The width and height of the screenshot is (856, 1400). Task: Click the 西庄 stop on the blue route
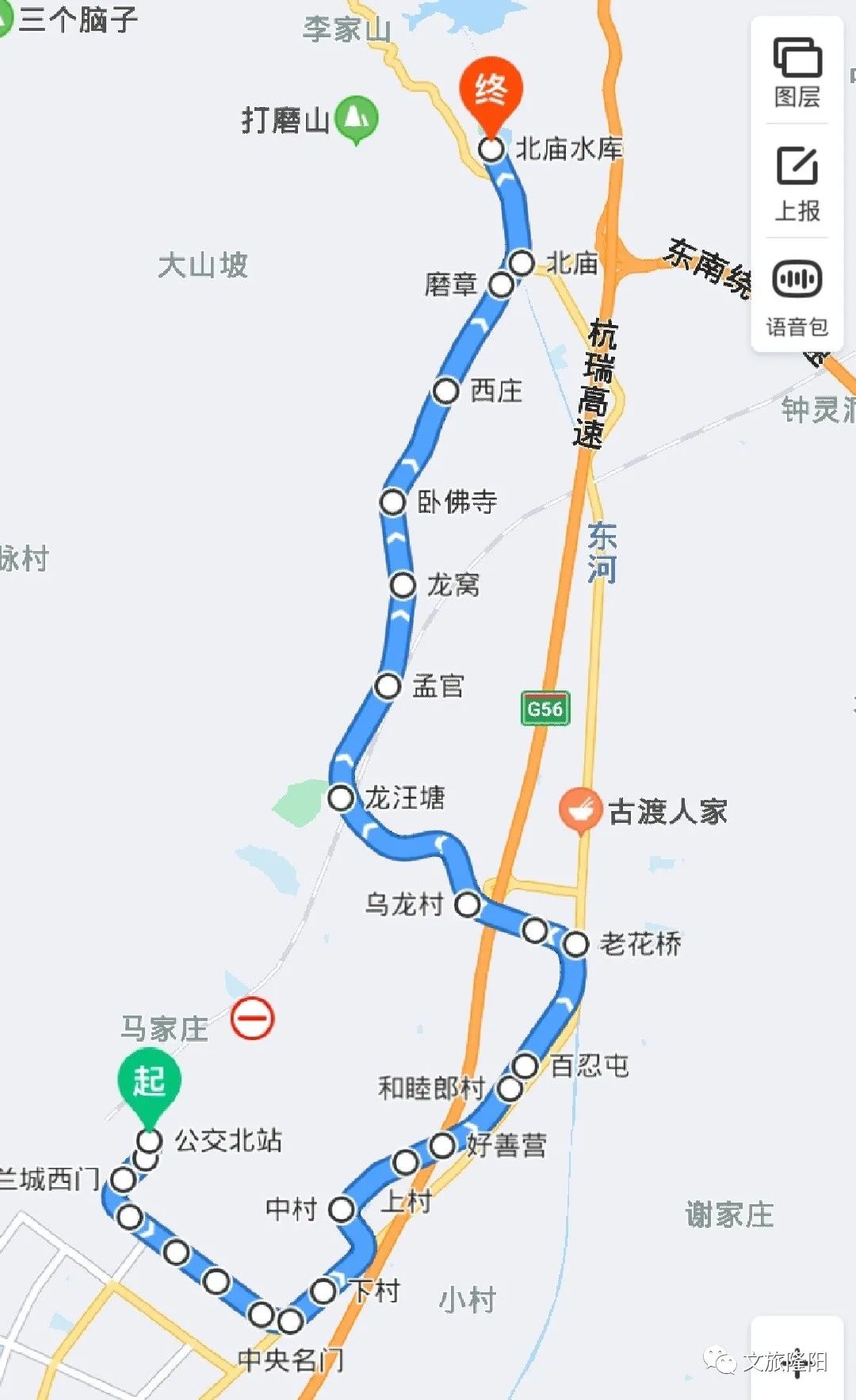[x=445, y=390]
